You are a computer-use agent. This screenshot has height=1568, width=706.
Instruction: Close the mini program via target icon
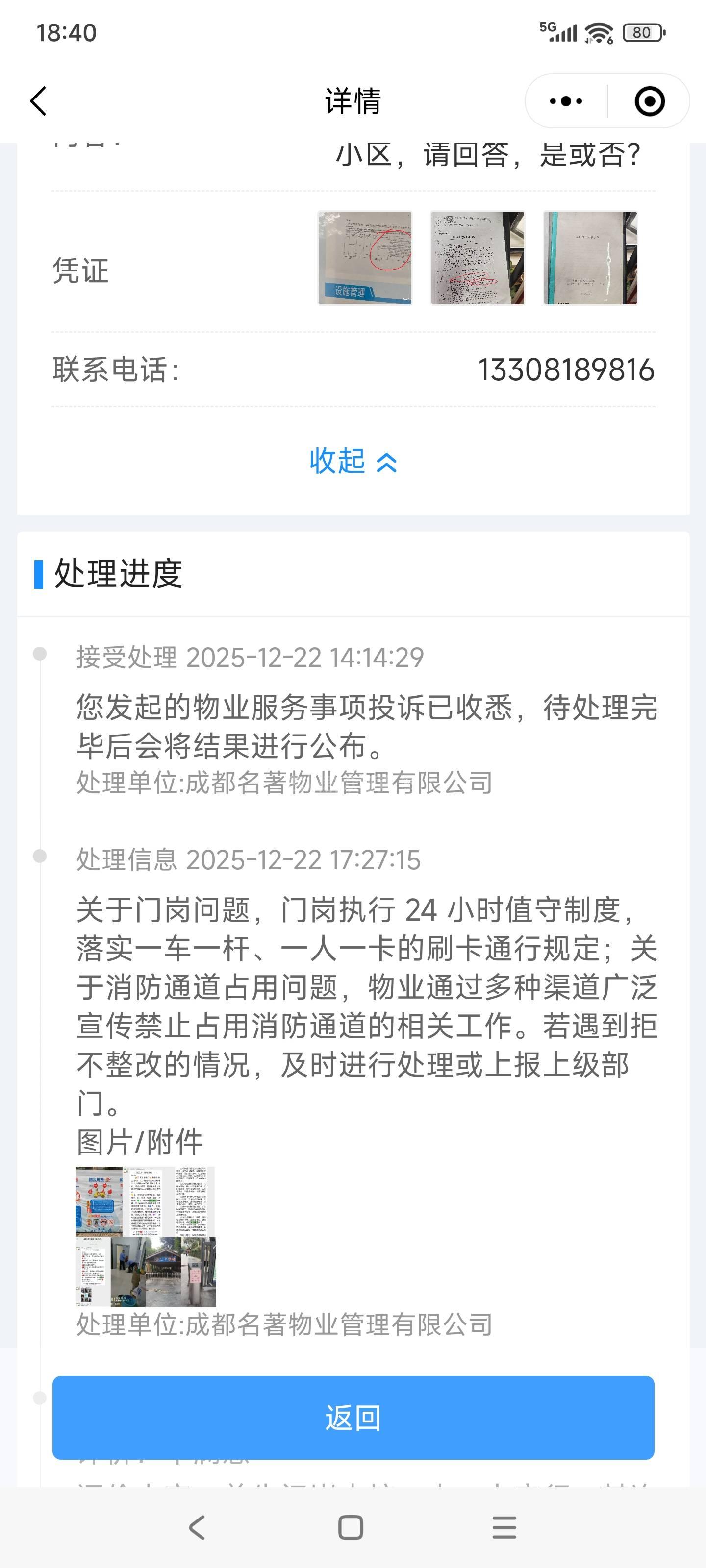click(x=649, y=101)
